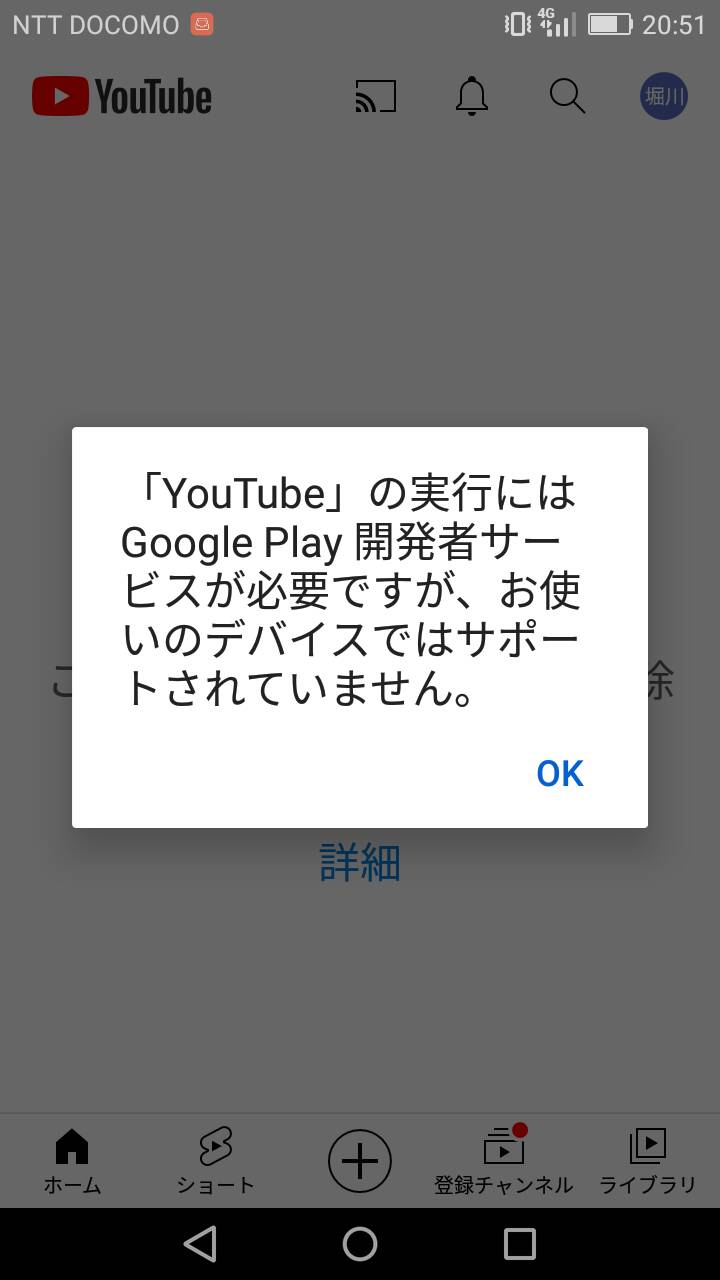The image size is (720, 1280).
Task: Open the 堀川 account avatar
Action: [664, 96]
